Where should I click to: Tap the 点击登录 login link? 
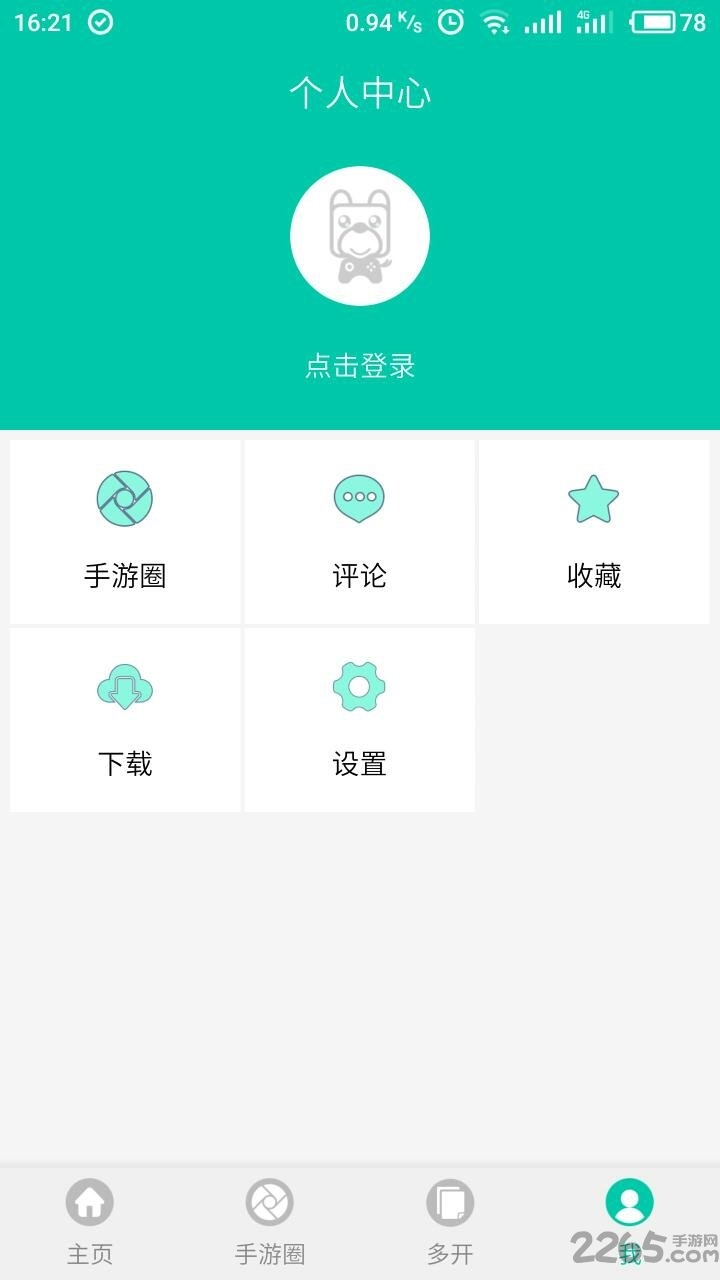(360, 366)
